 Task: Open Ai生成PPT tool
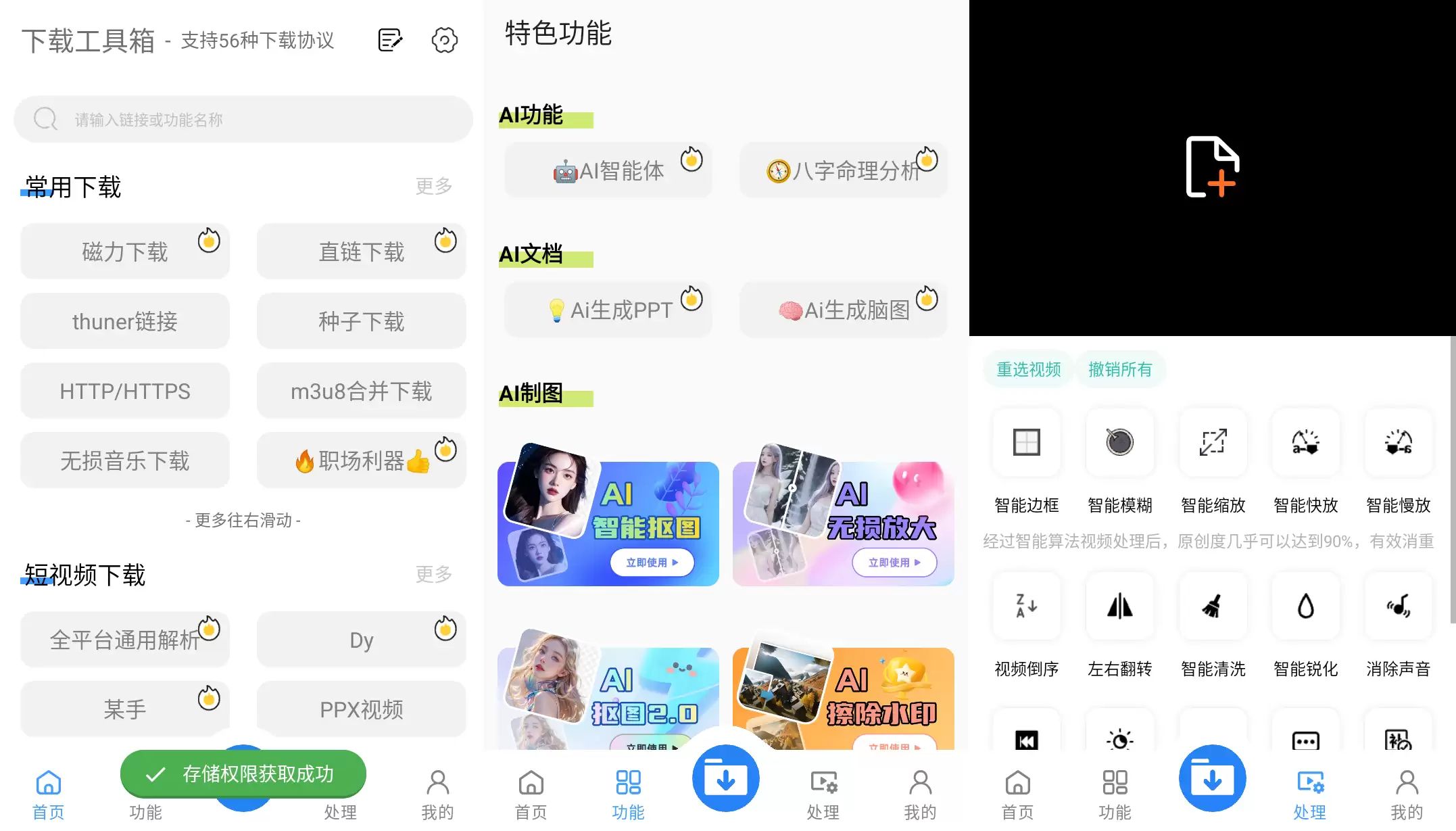608,310
